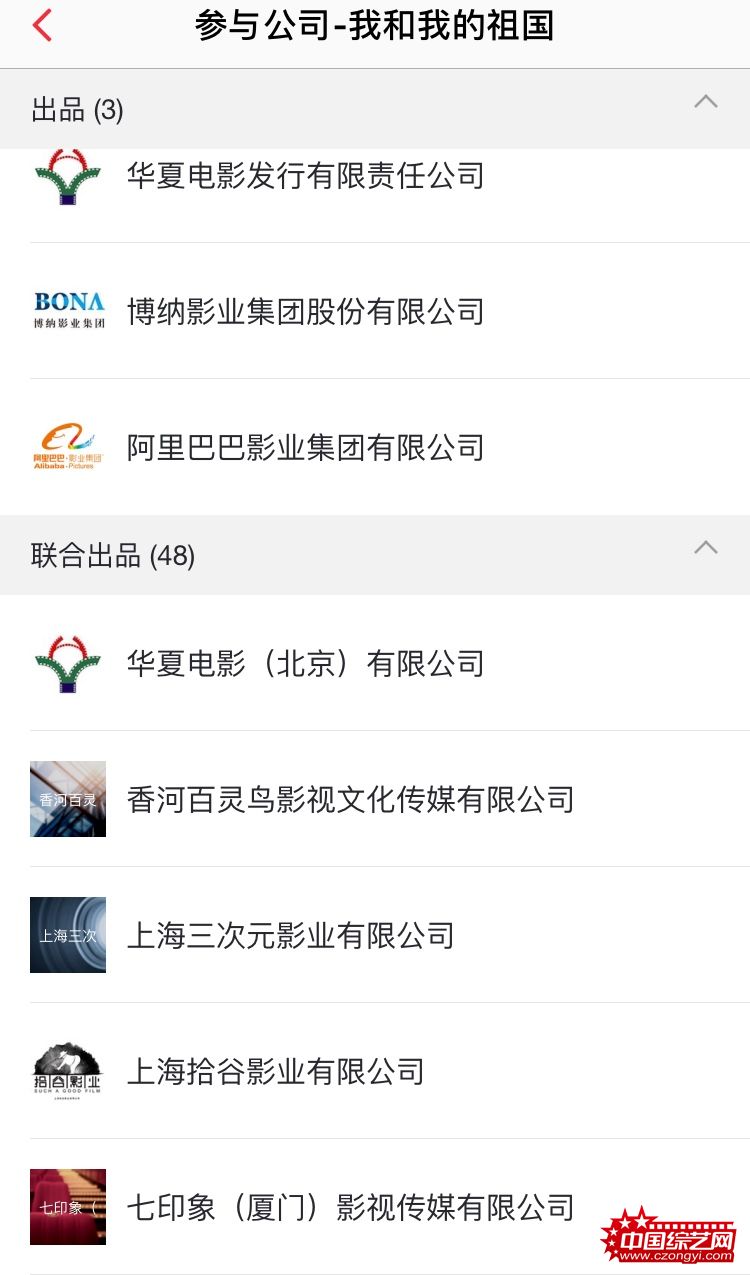
Task: Go back using the red arrow
Action: [42, 25]
